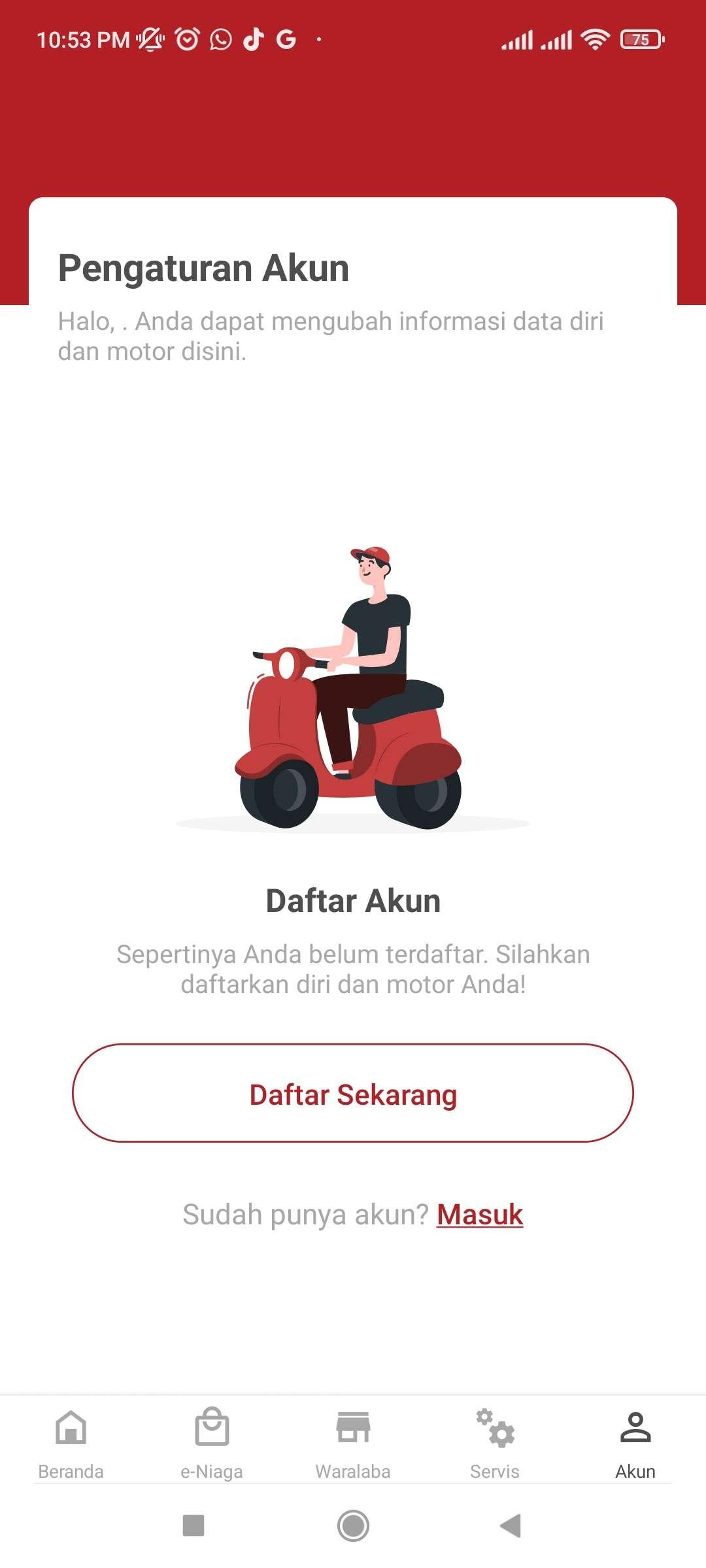Viewport: 706px width, 1568px height.
Task: Select the Servis tab
Action: pos(494,1443)
